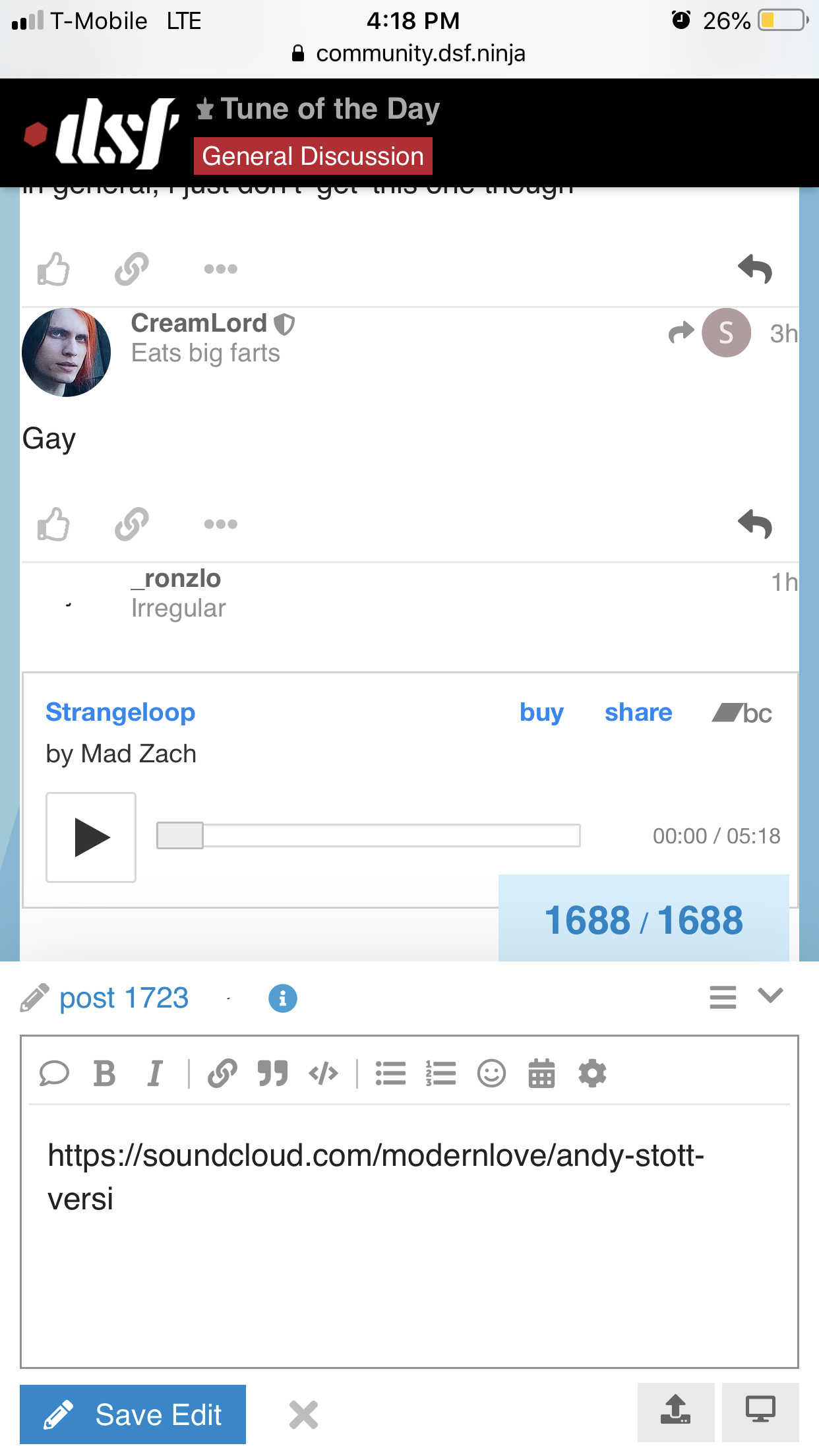Tap buy on Bandcamp player

[x=541, y=712]
